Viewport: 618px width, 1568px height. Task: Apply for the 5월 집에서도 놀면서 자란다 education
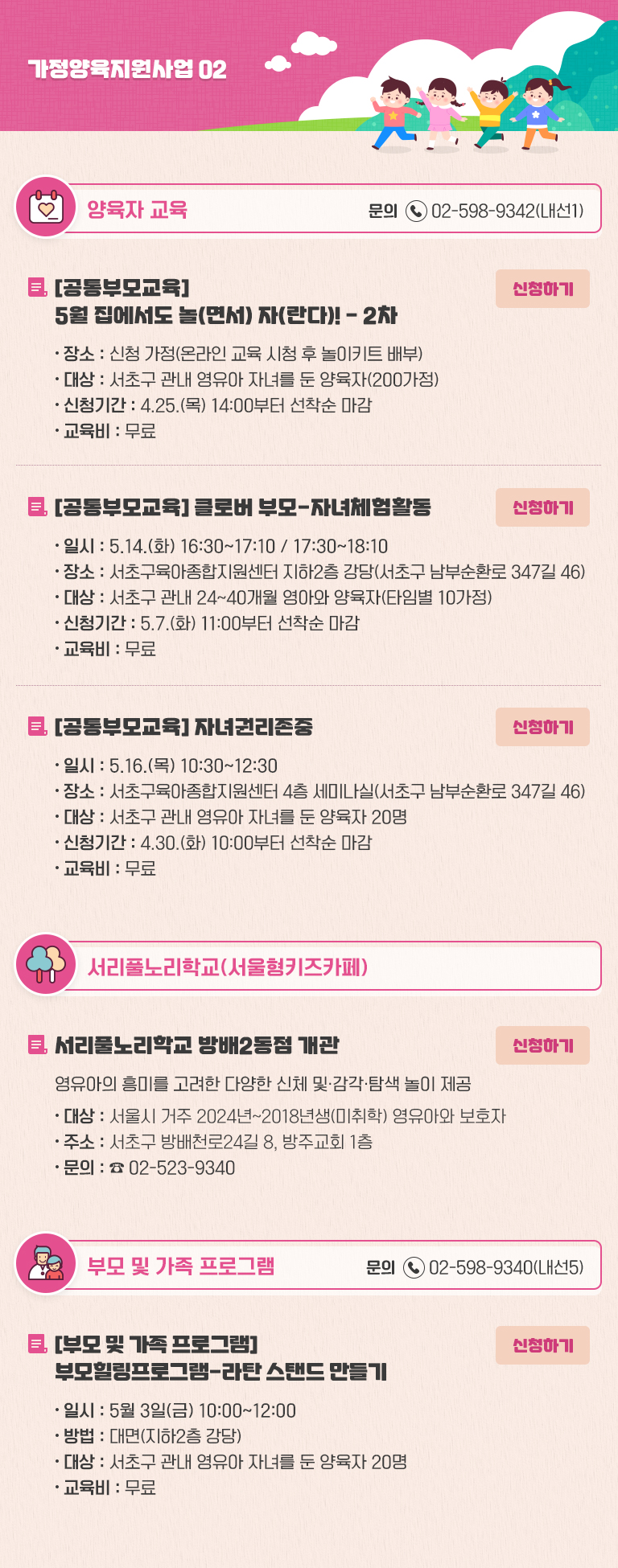[542, 289]
